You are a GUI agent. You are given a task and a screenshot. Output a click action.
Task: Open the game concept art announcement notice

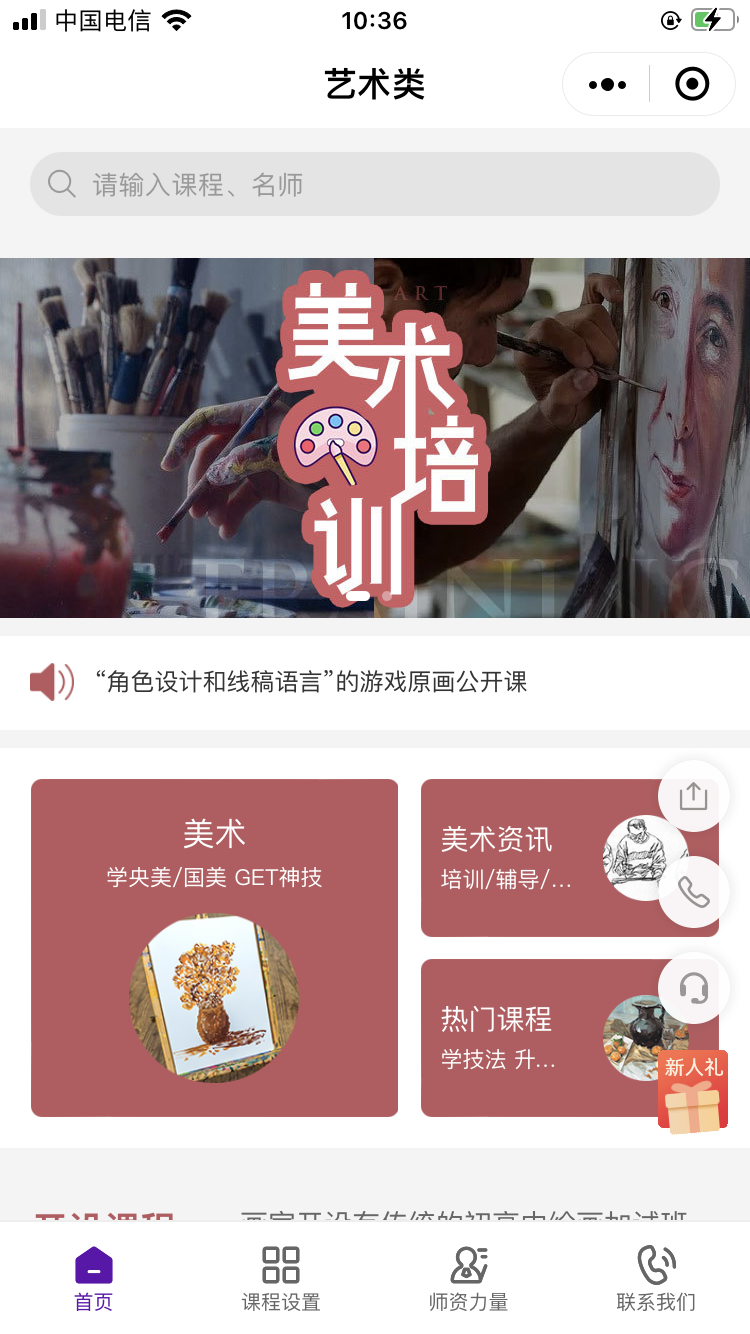(310, 682)
